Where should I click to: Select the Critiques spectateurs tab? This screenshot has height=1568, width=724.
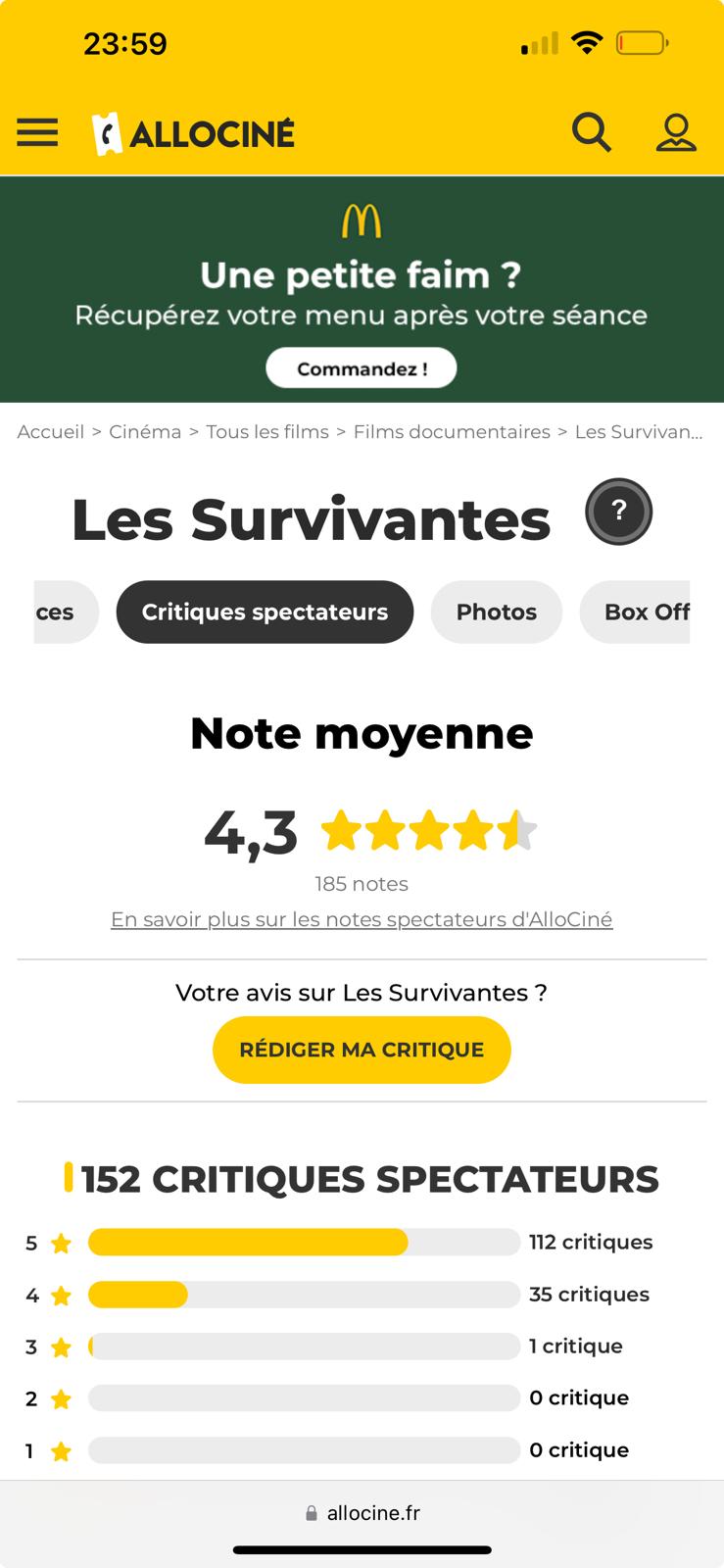coord(265,612)
